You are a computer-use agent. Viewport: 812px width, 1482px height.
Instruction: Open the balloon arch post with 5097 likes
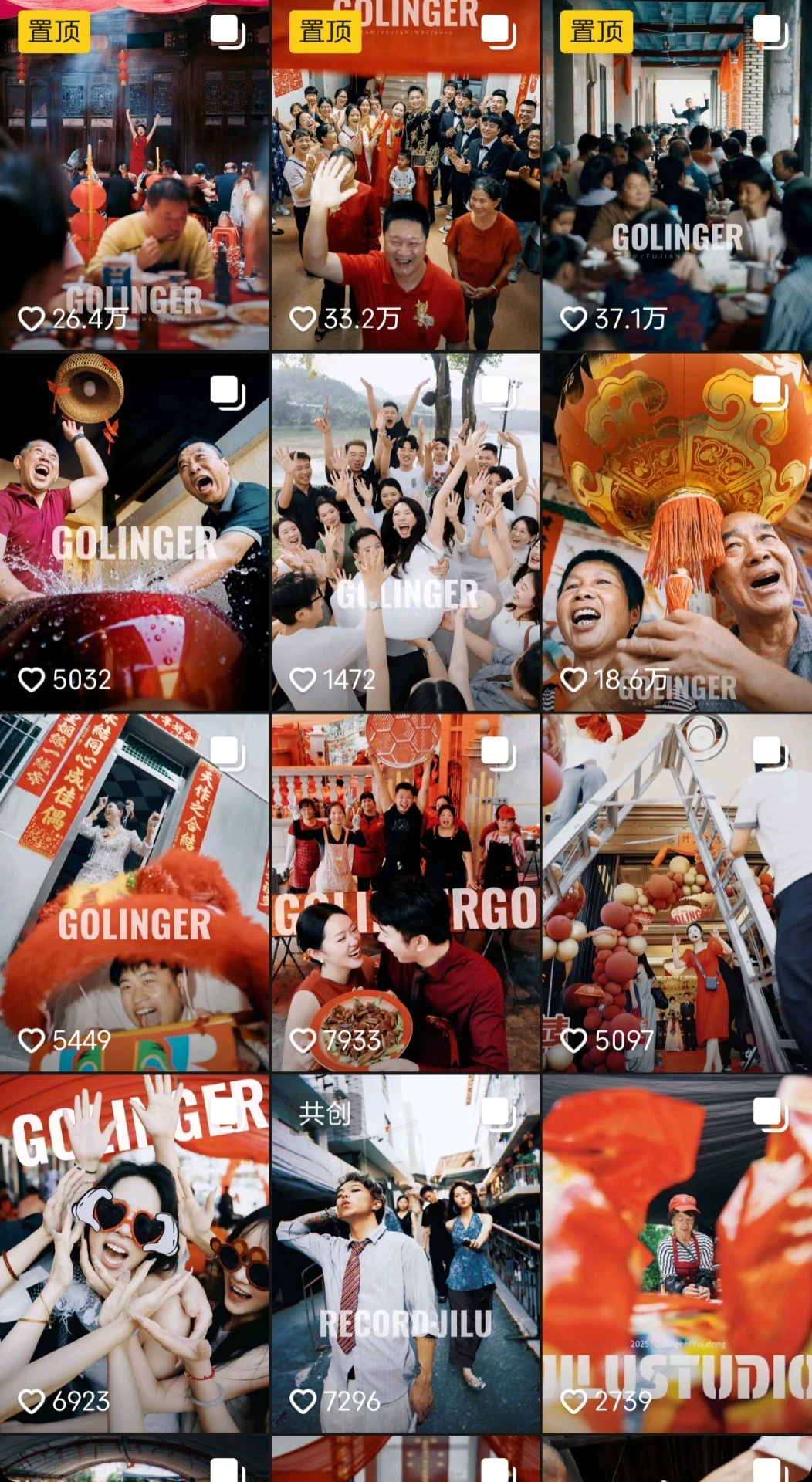(x=677, y=892)
